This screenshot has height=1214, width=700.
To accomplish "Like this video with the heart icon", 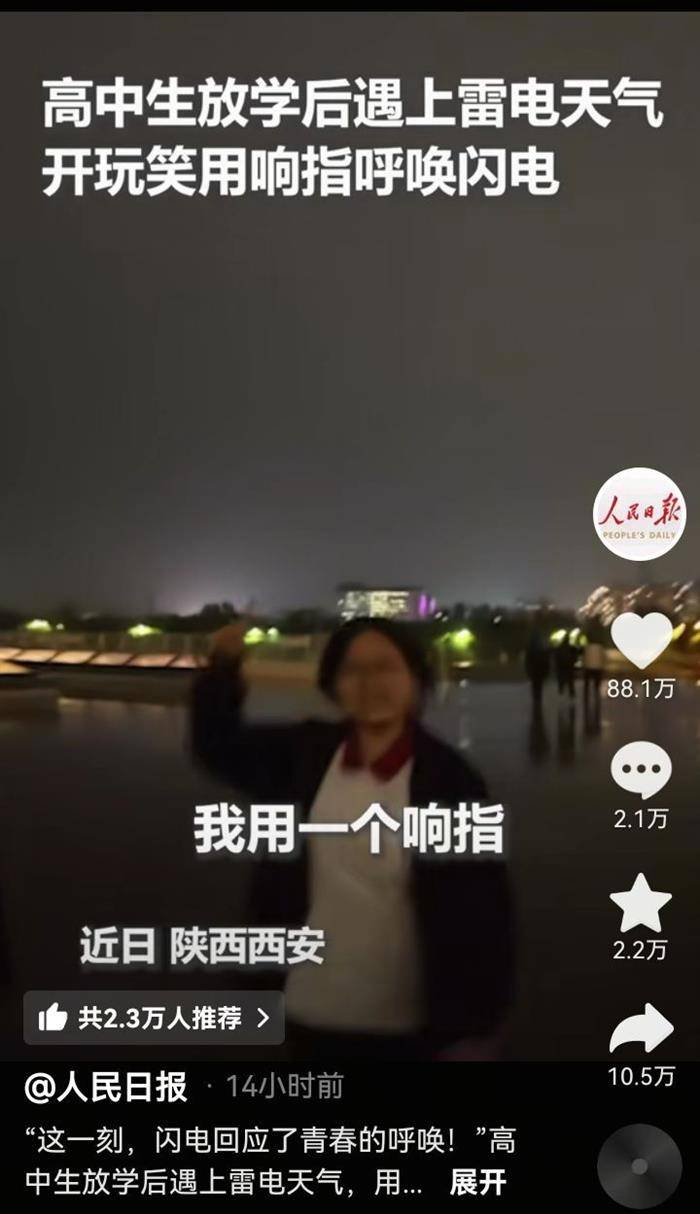I will pyautogui.click(x=640, y=642).
